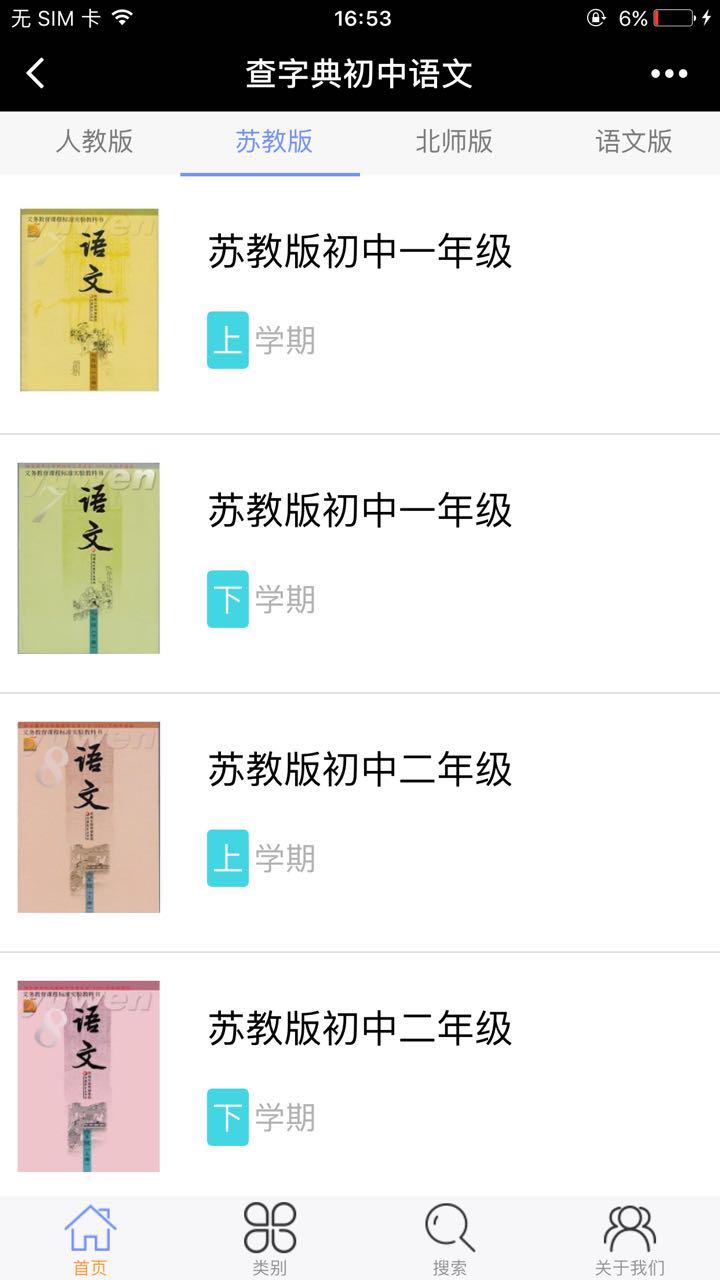The width and height of the screenshot is (720, 1280).
Task: Switch to the 人教版 tab
Action: [94, 141]
